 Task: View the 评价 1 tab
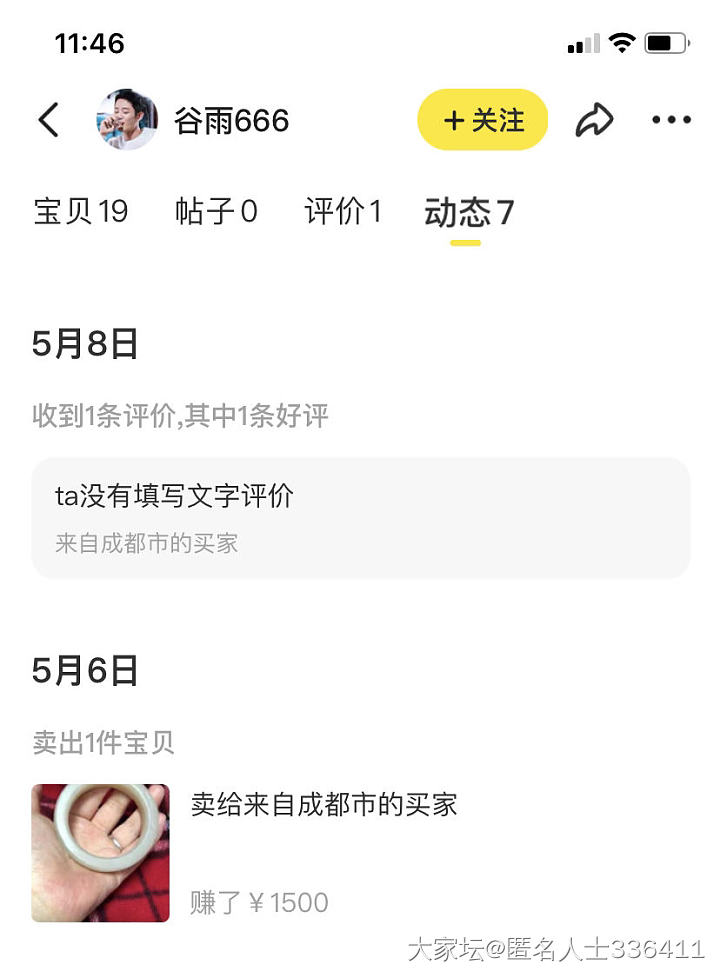342,212
